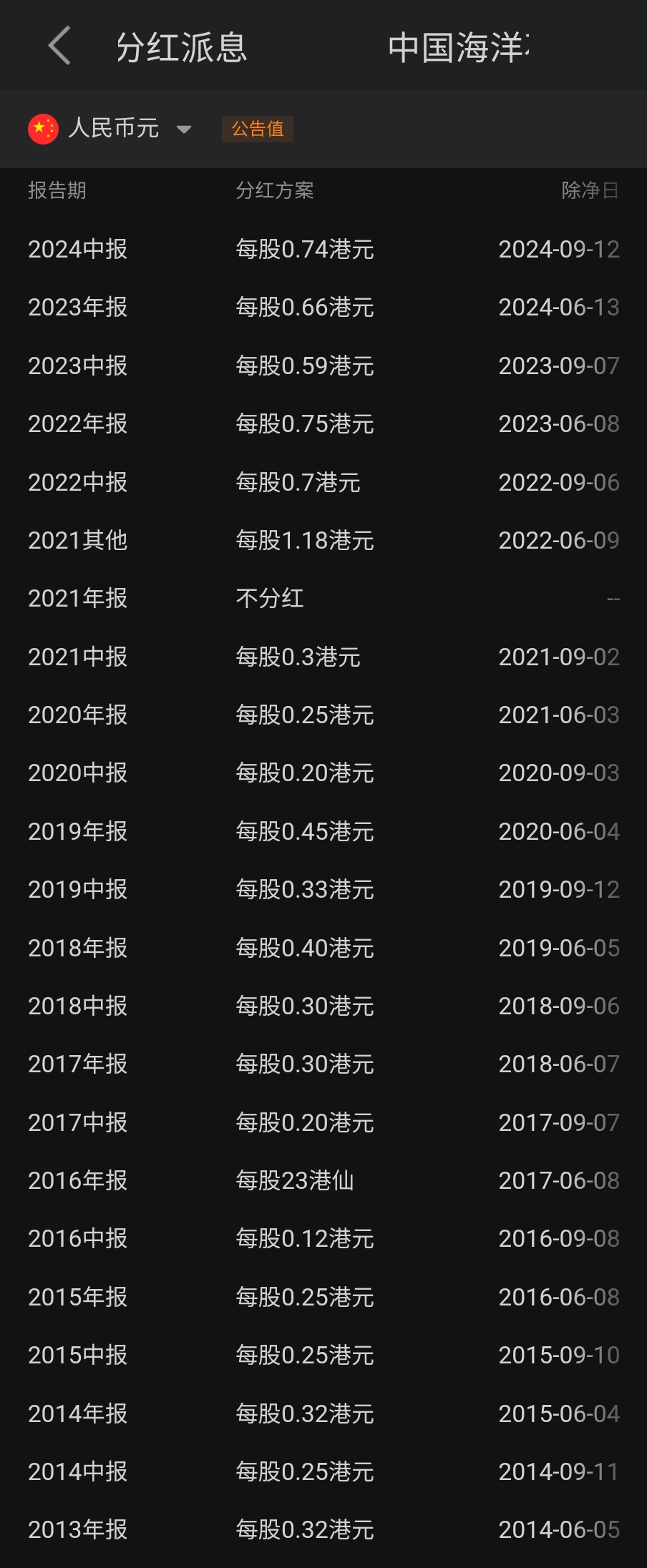647x1568 pixels.
Task: Tap the 公告值 tag
Action: pyautogui.click(x=258, y=129)
